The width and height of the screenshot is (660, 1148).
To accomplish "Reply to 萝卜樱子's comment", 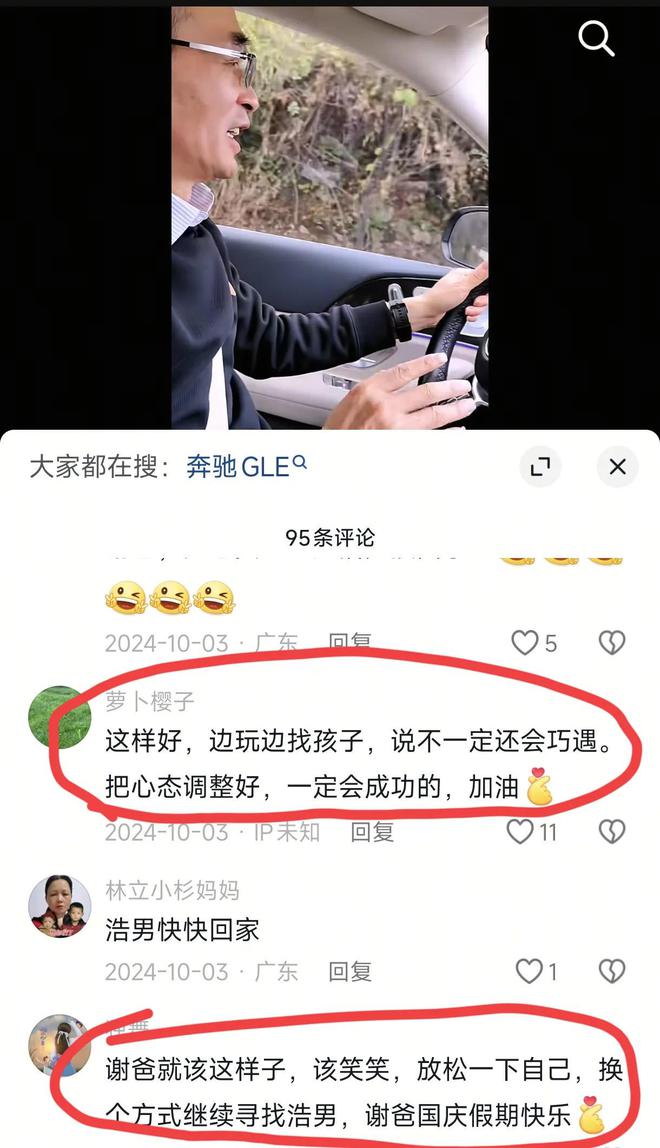I will point(372,831).
